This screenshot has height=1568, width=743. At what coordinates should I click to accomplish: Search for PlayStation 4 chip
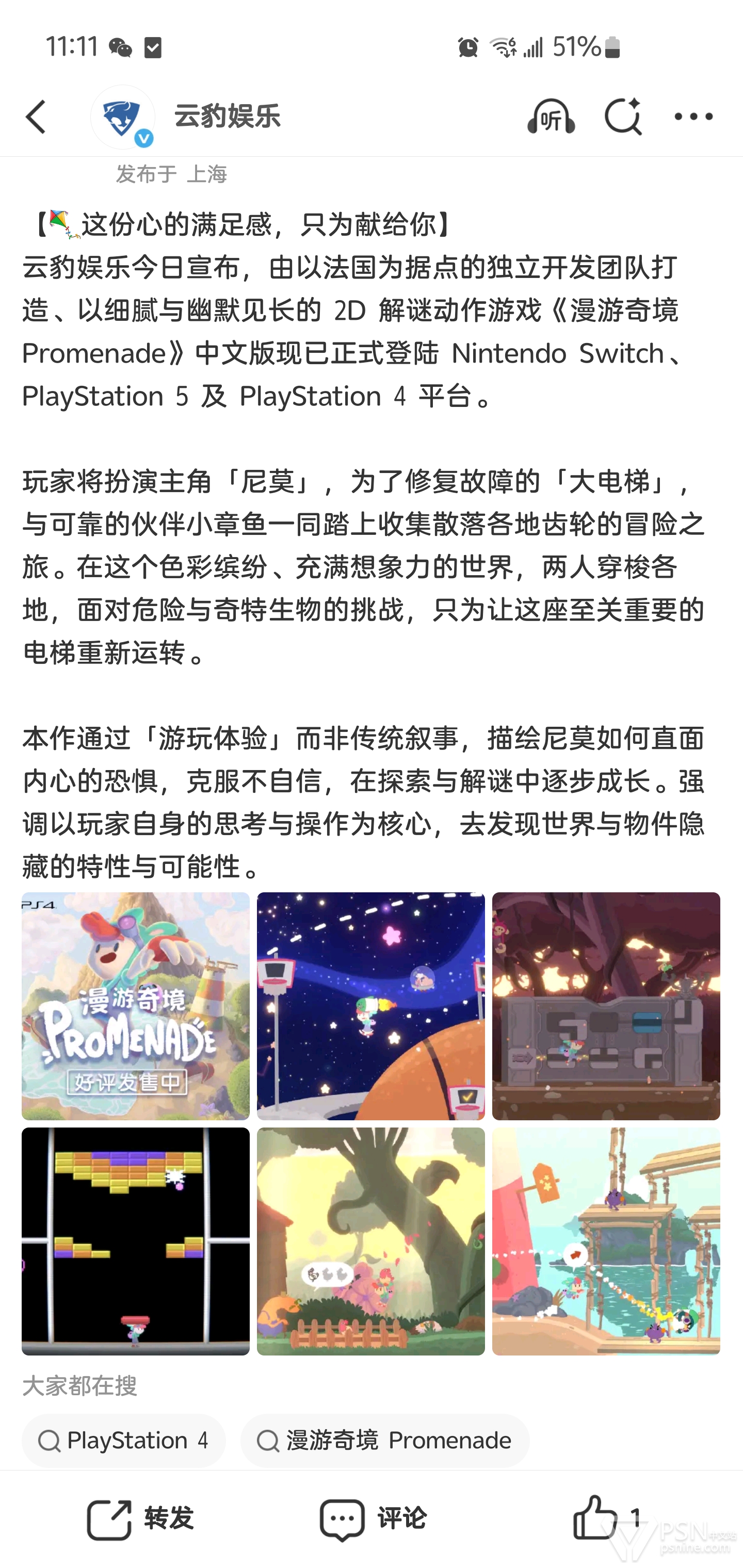click(x=124, y=1440)
